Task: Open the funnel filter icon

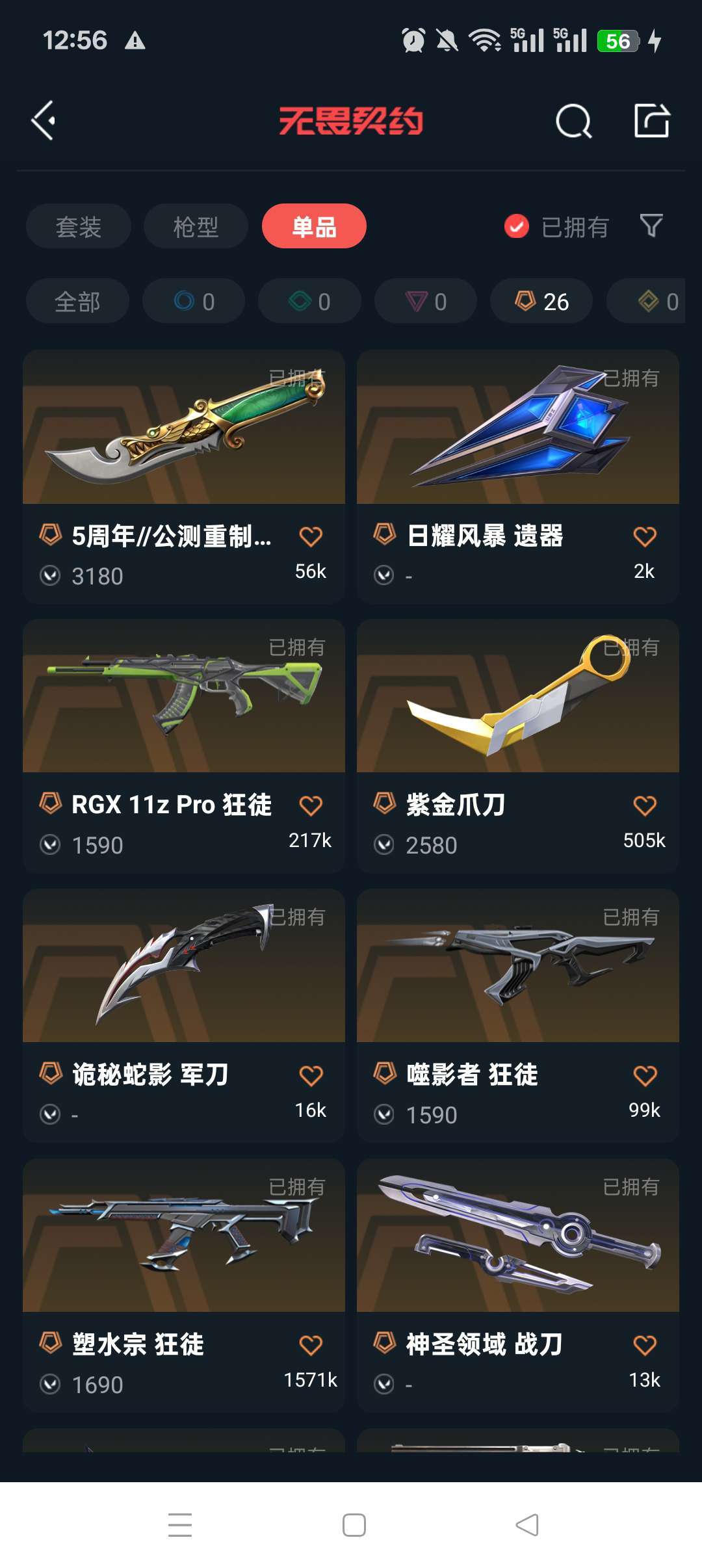Action: (651, 226)
